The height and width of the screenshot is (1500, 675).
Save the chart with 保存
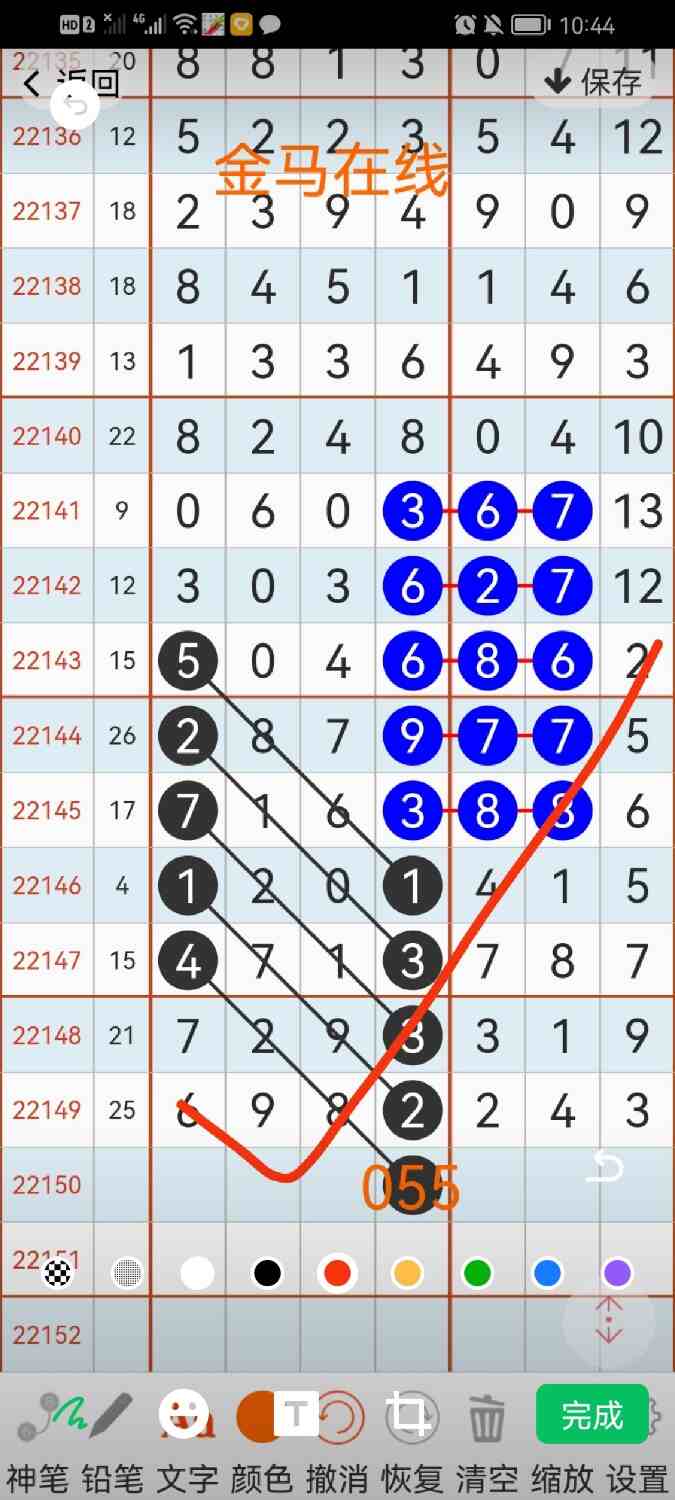(594, 80)
